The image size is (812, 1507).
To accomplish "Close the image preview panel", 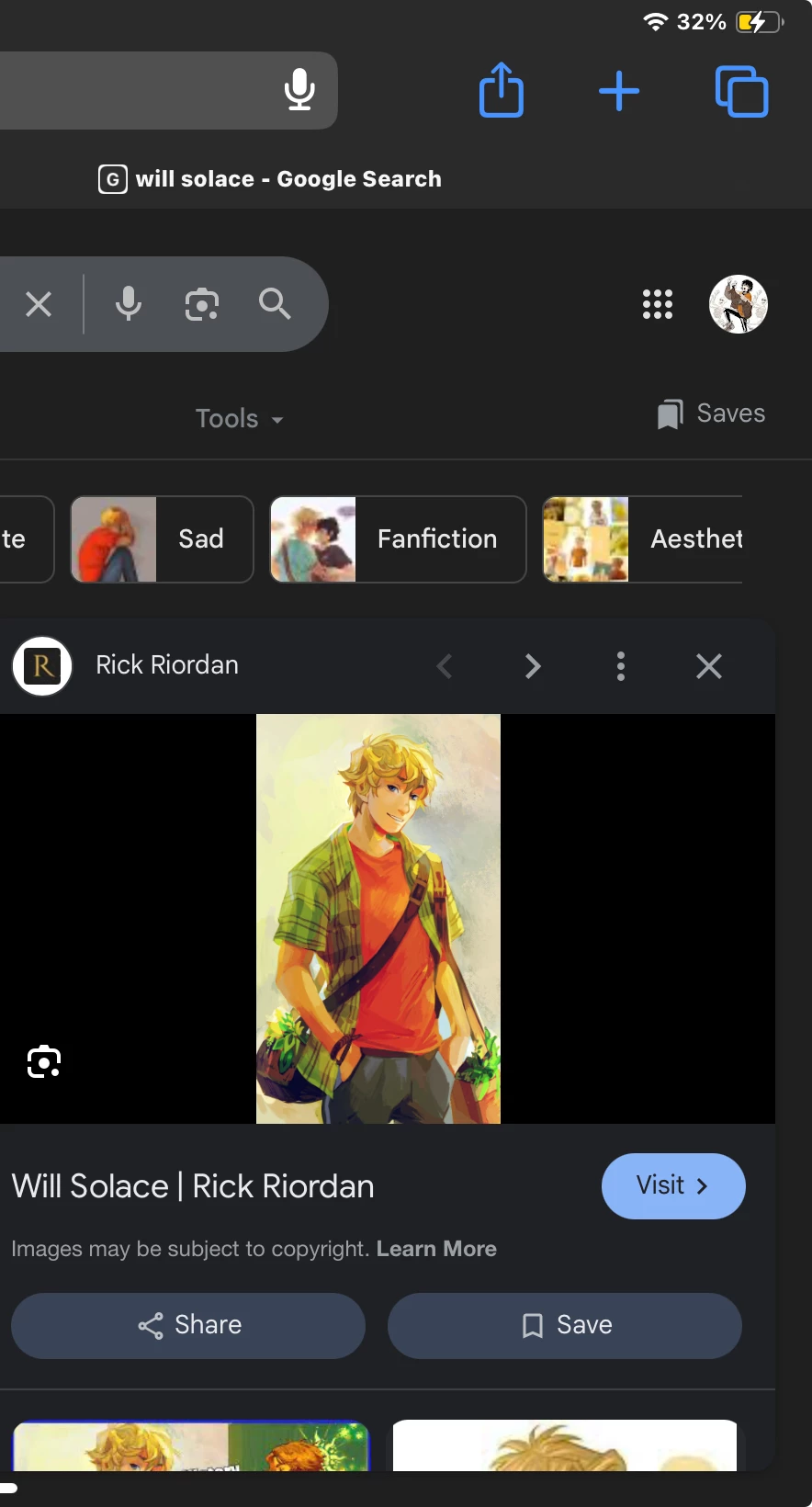I will [x=709, y=666].
